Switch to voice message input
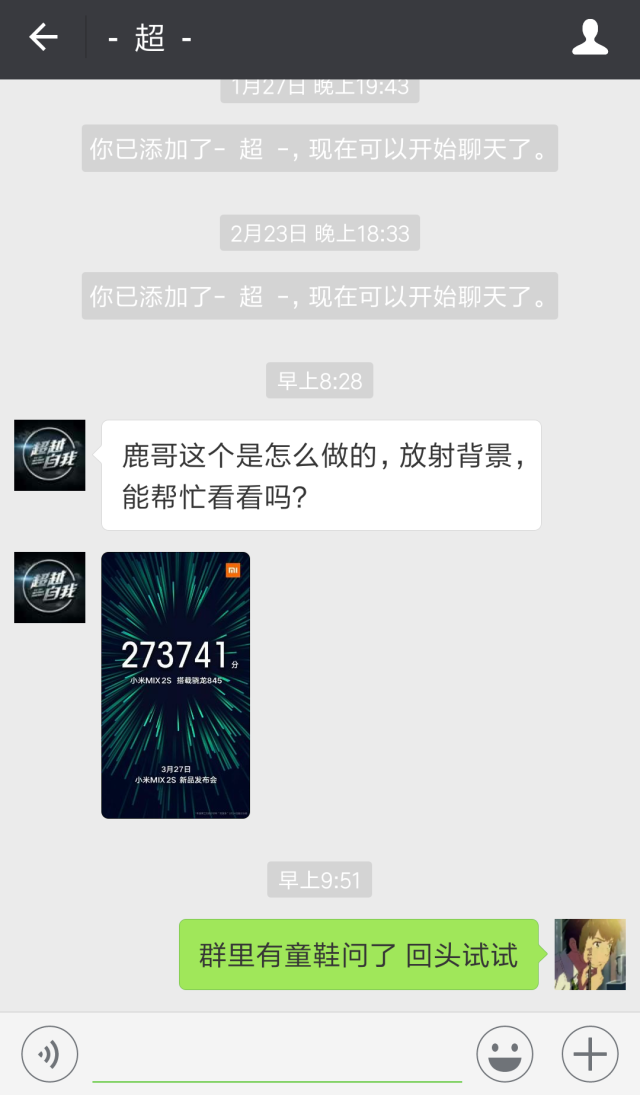640x1095 pixels. tap(49, 1054)
